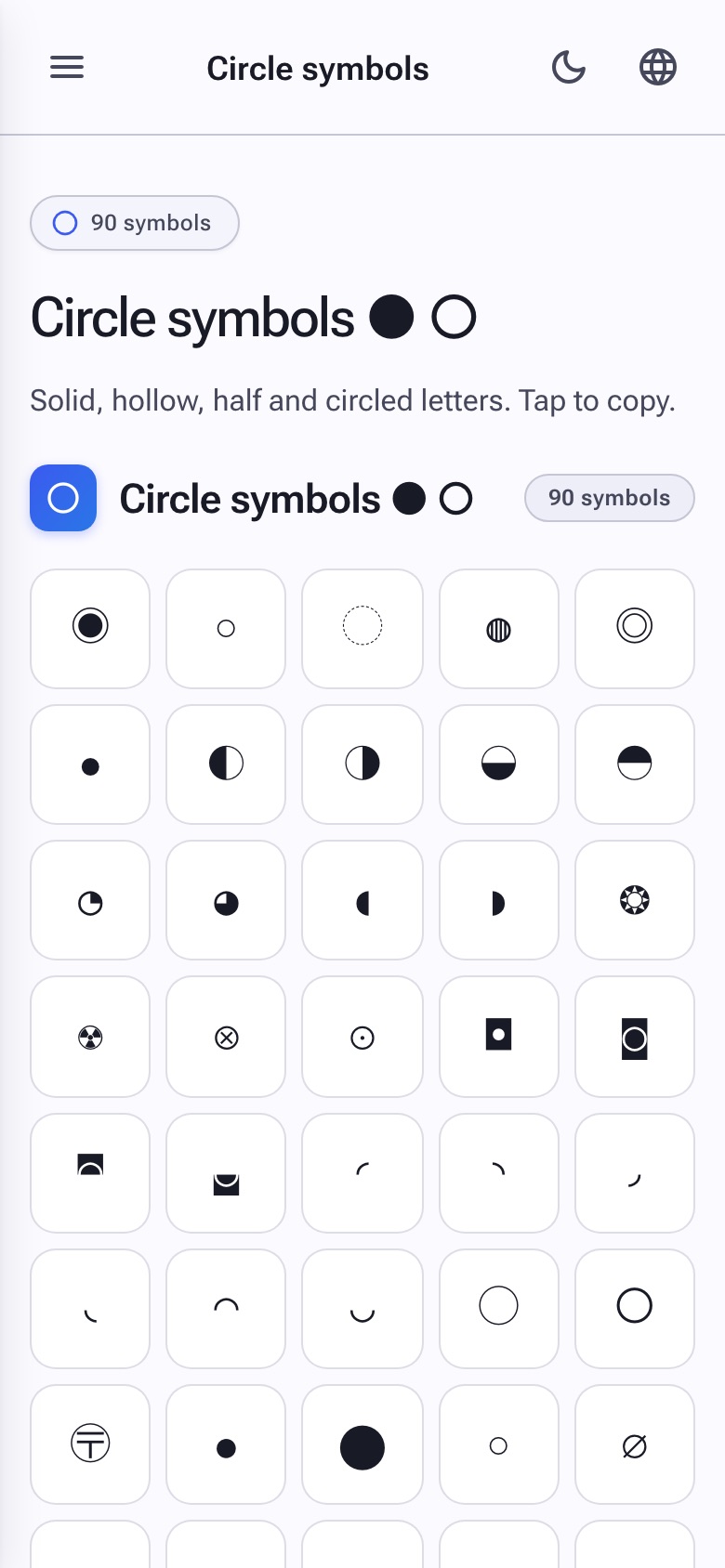Copy the large solid black circle

[362, 1444]
